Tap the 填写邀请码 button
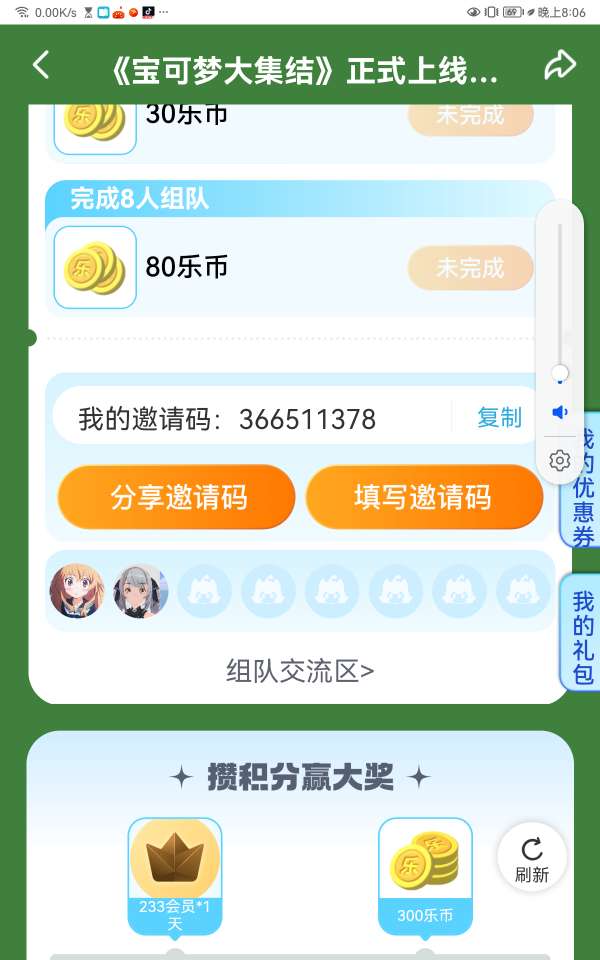Image resolution: width=600 pixels, height=960 pixels. pyautogui.click(x=422, y=497)
